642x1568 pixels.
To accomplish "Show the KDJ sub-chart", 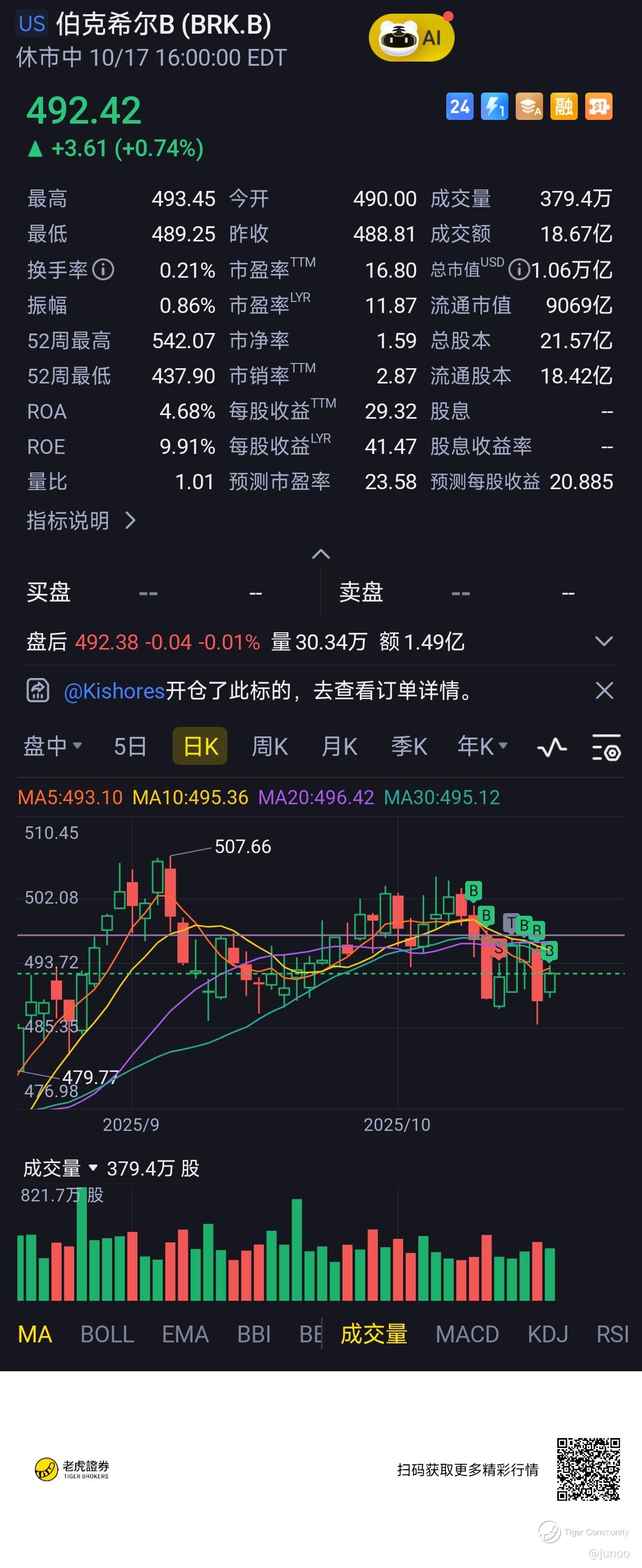I will [548, 1334].
